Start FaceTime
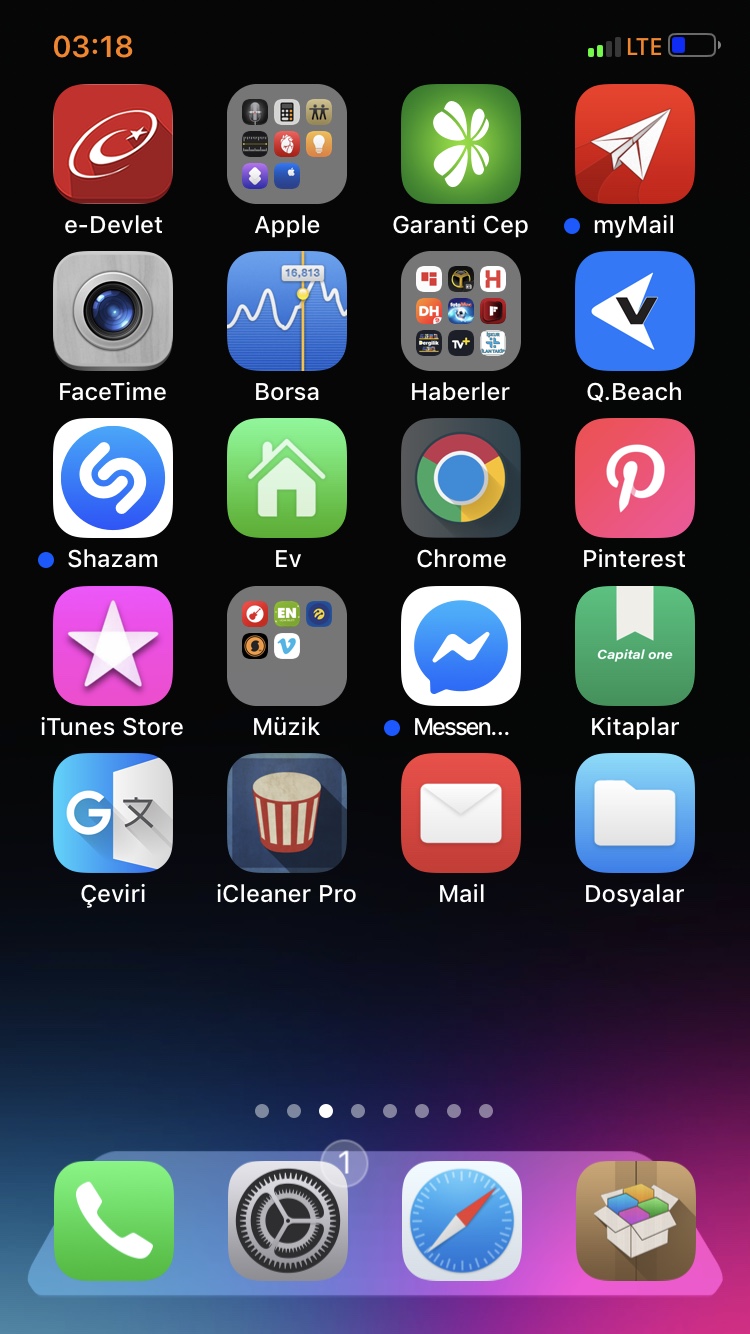This screenshot has width=750, height=1334. 113,311
